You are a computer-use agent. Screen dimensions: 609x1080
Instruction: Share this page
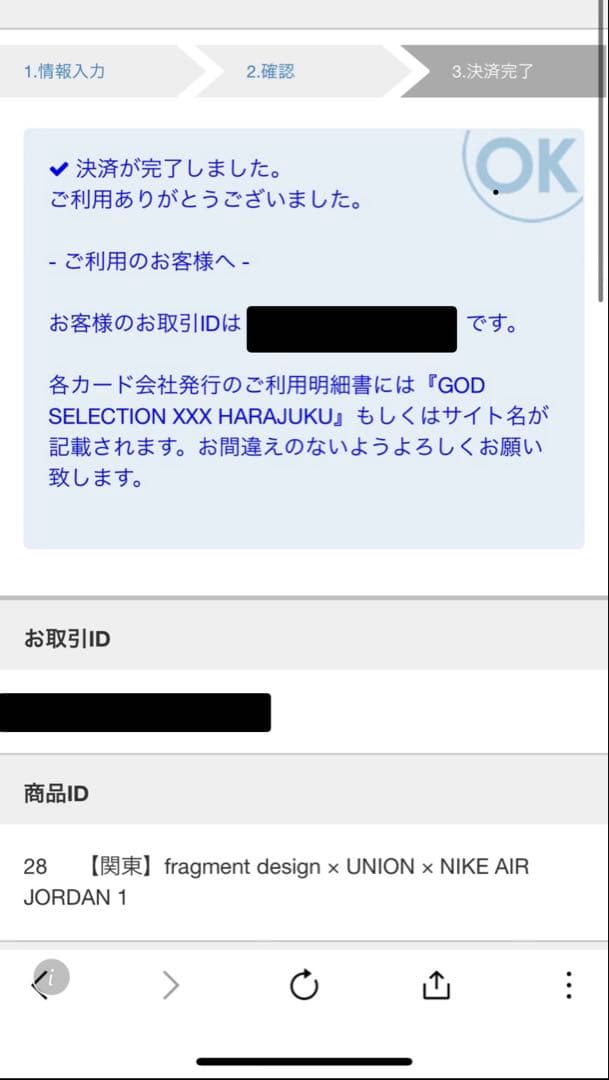point(436,986)
